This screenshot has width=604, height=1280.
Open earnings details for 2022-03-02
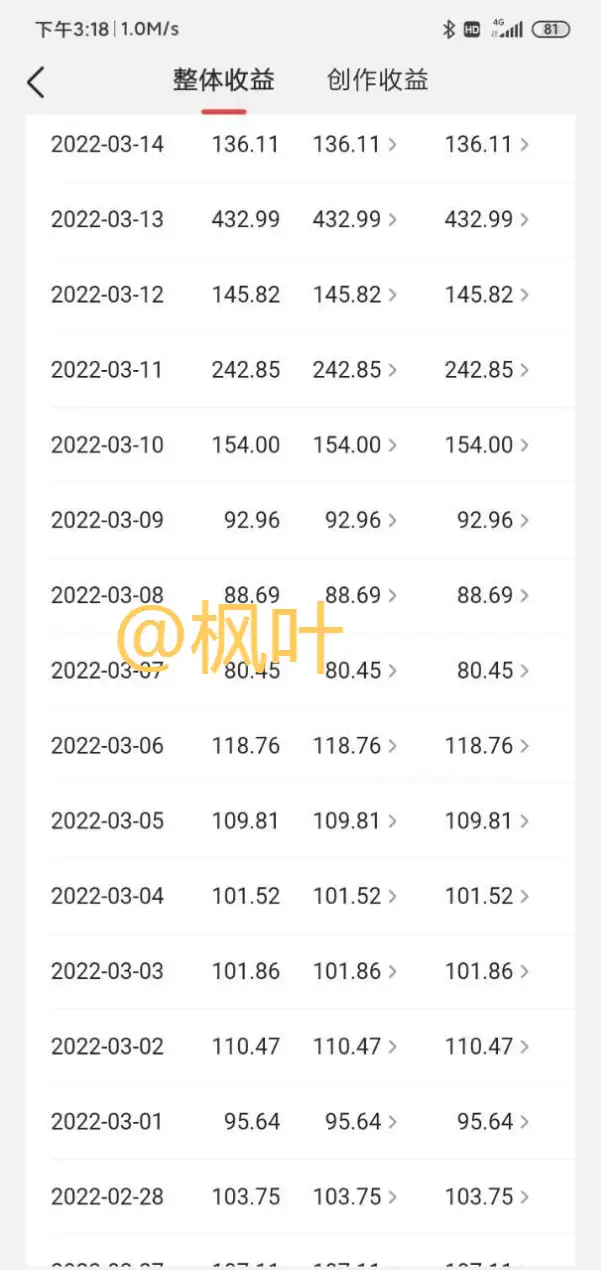(300, 1047)
